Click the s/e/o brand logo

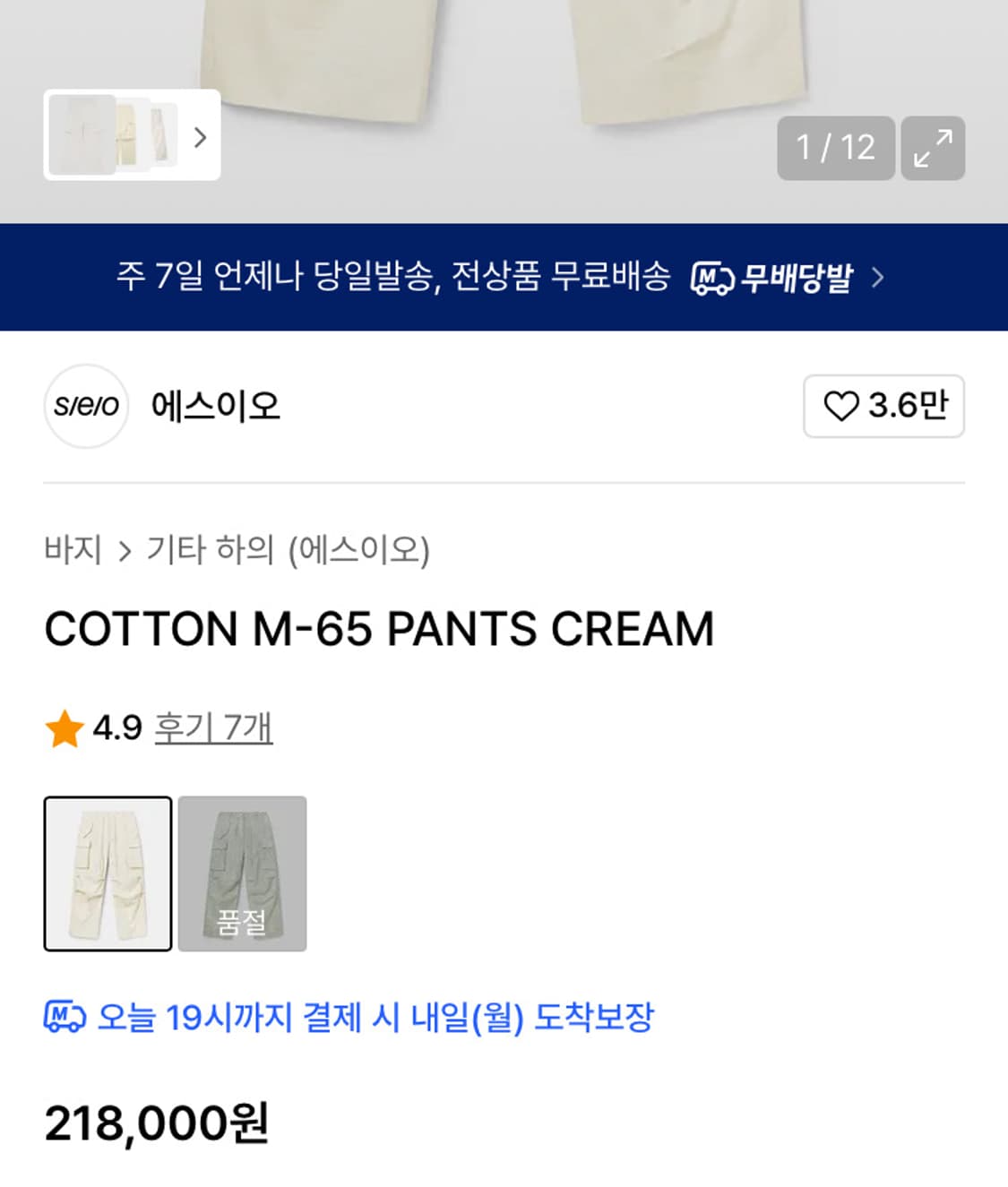[86, 407]
